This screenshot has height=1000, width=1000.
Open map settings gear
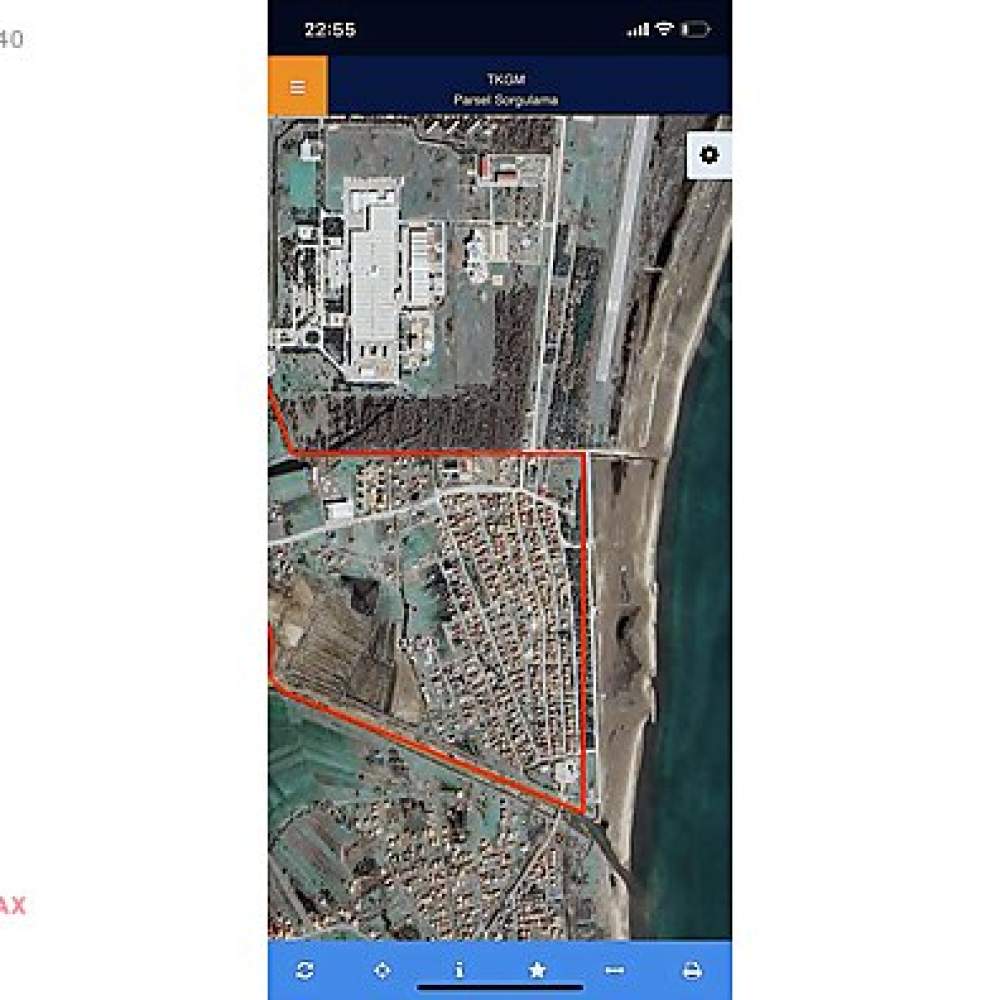point(709,155)
